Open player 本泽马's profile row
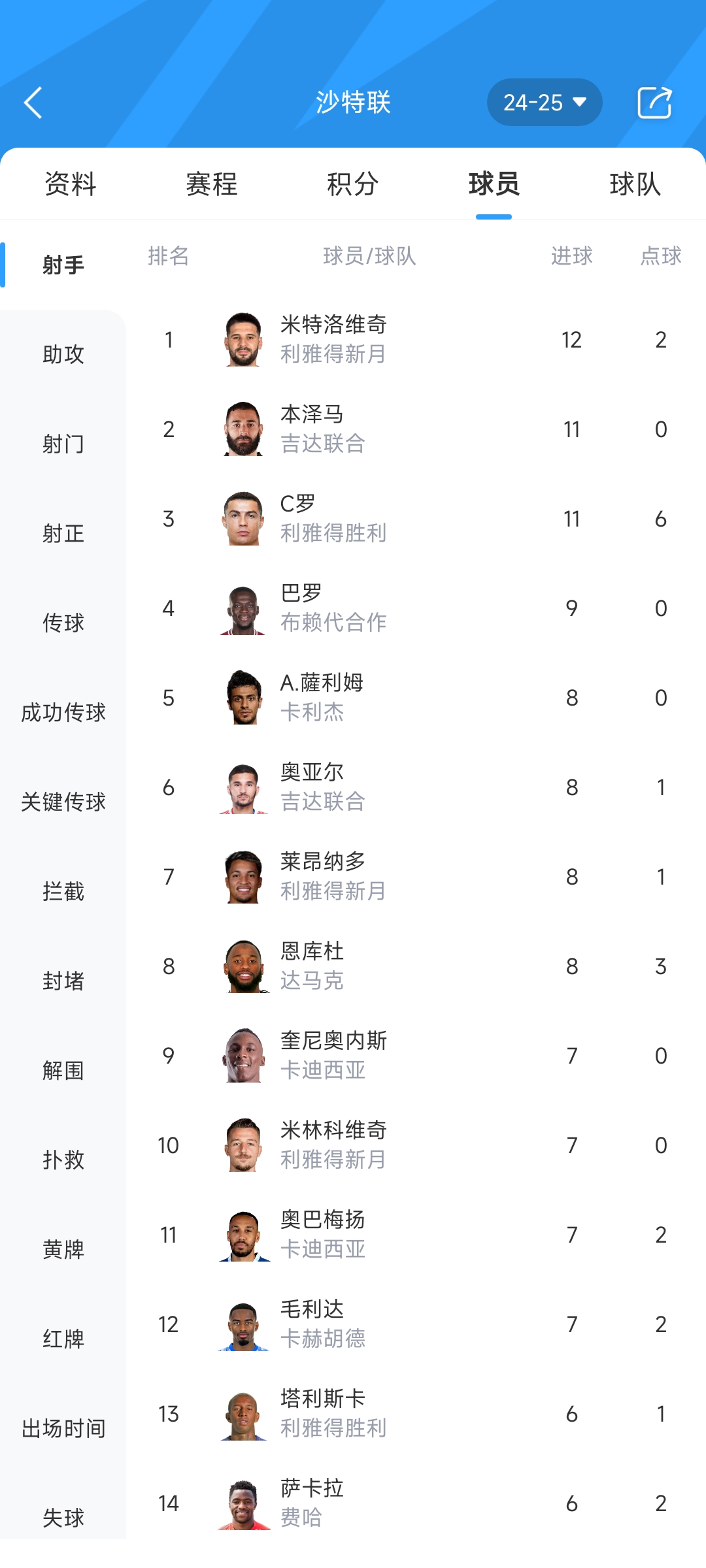This screenshot has width=706, height=1568. pos(416,429)
